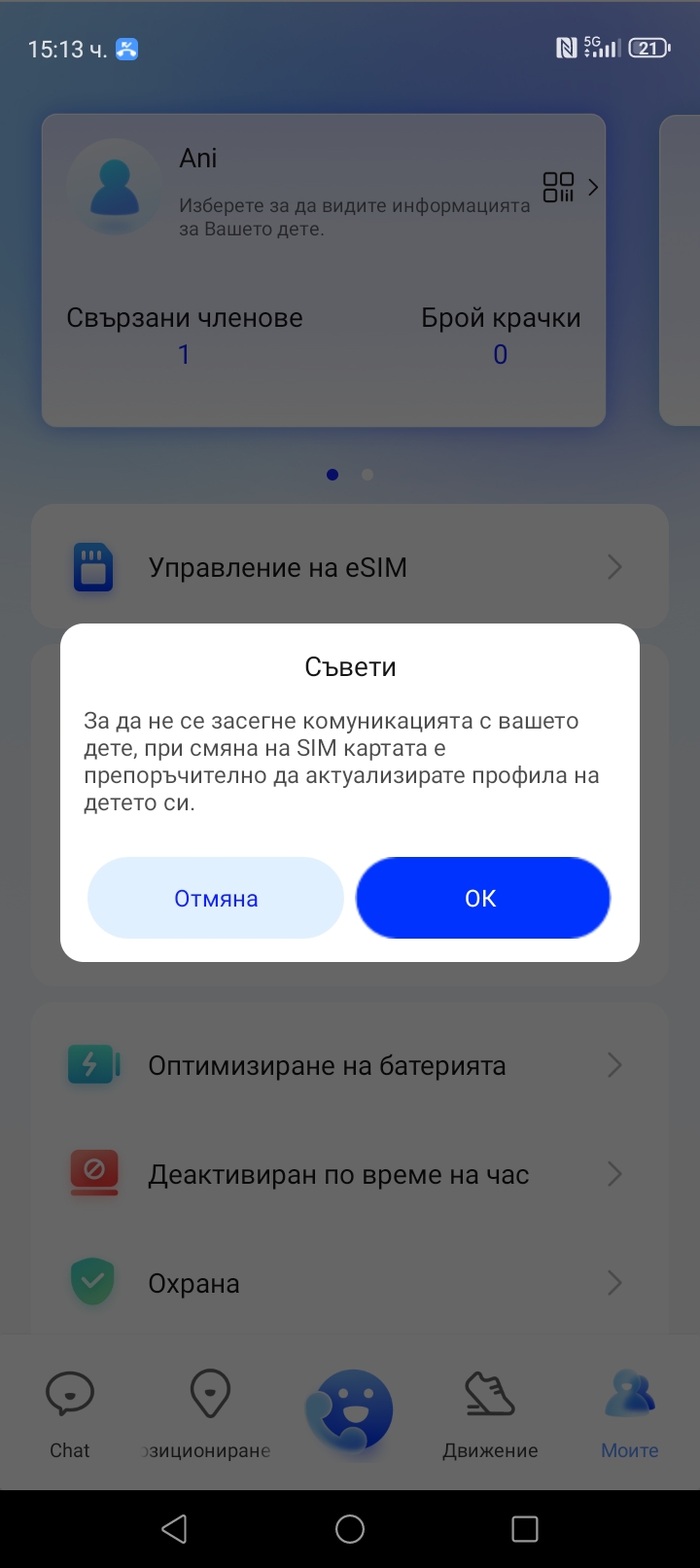This screenshot has height=1568, width=700.
Task: Dismiss the dialog with Отмяна
Action: click(x=216, y=898)
